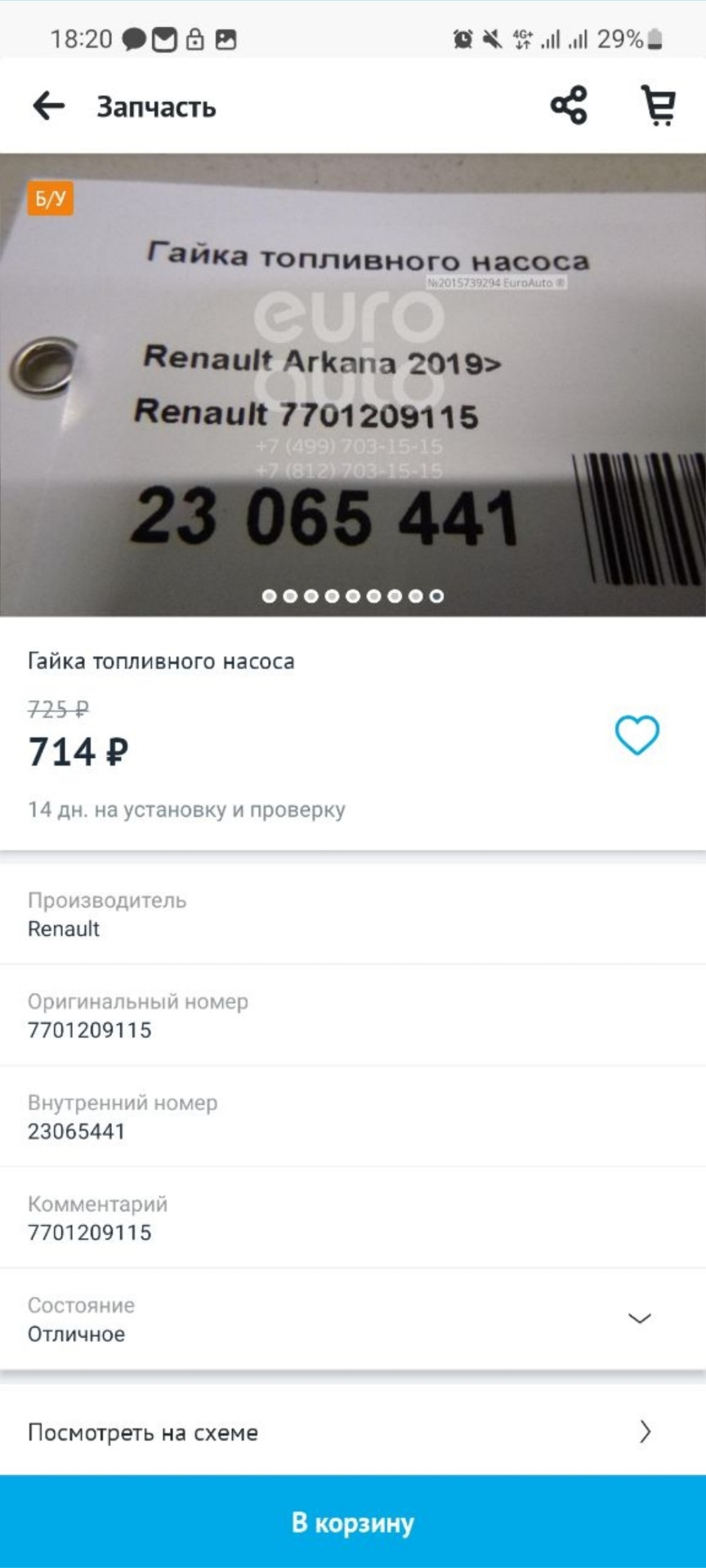This screenshot has height=1568, width=706.
Task: Add the part to favorites with heart icon
Action: click(637, 734)
